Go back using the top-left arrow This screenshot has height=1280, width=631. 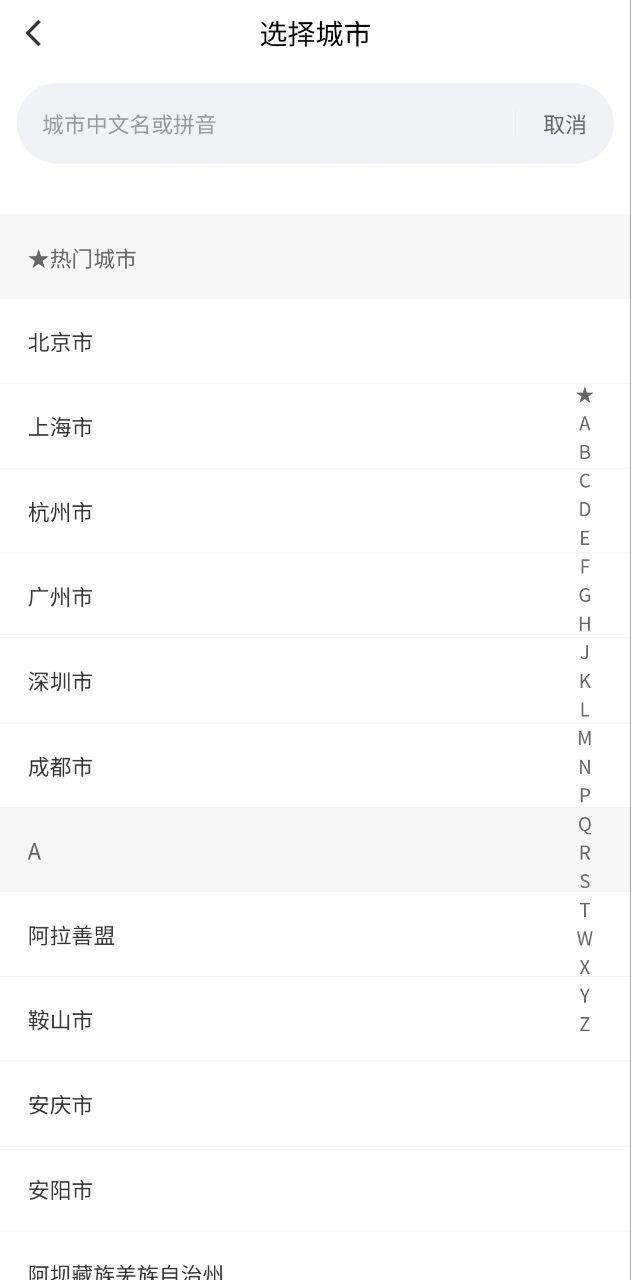click(x=34, y=33)
